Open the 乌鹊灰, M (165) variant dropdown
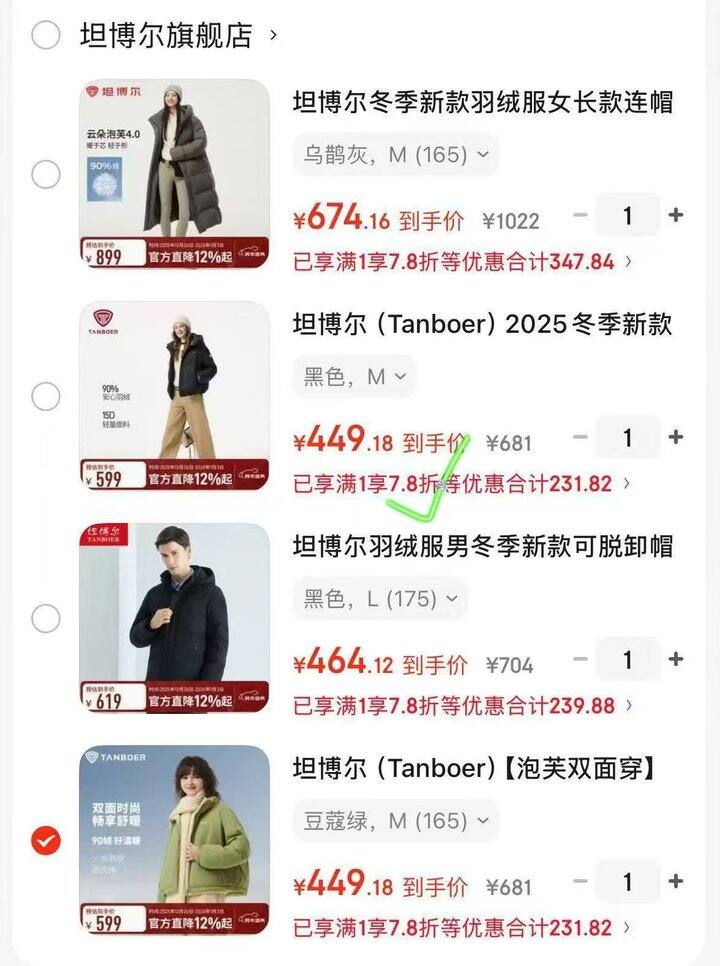The width and height of the screenshot is (720, 966). click(396, 155)
